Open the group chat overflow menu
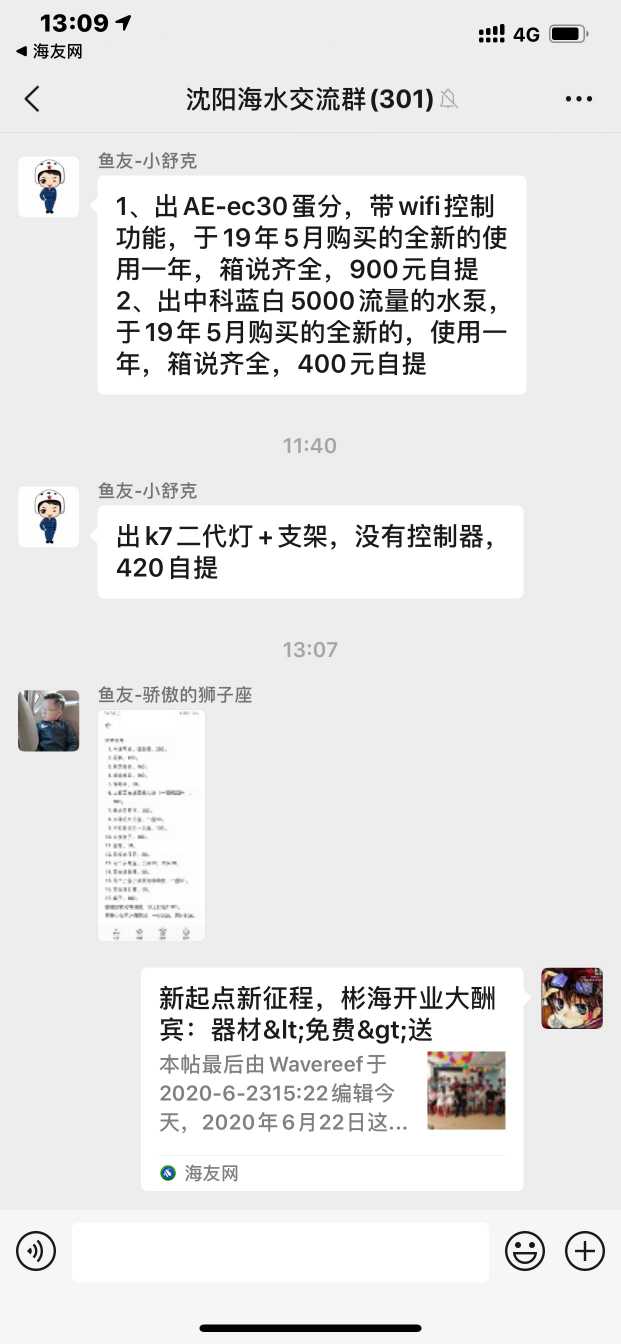 click(x=579, y=98)
